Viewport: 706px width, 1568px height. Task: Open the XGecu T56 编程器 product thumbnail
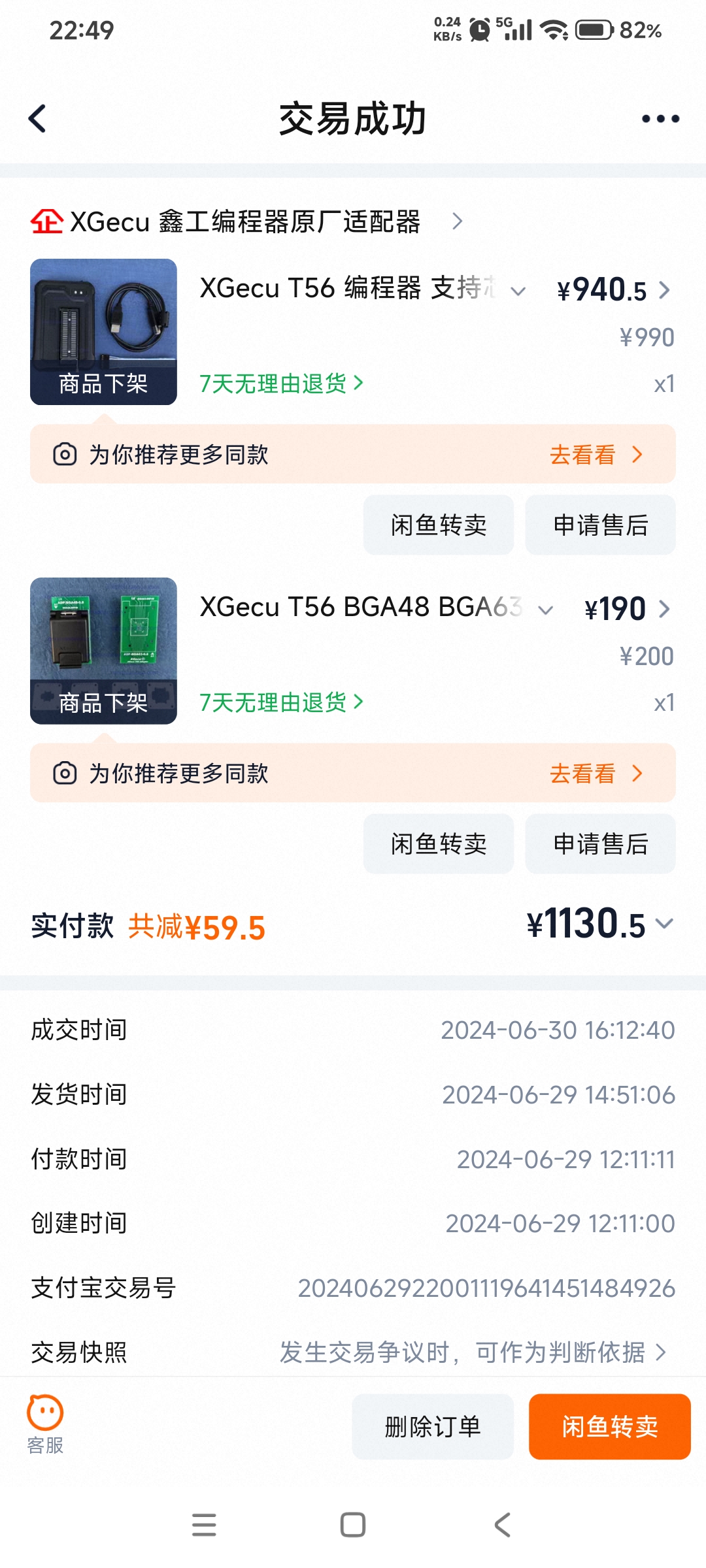pos(103,331)
